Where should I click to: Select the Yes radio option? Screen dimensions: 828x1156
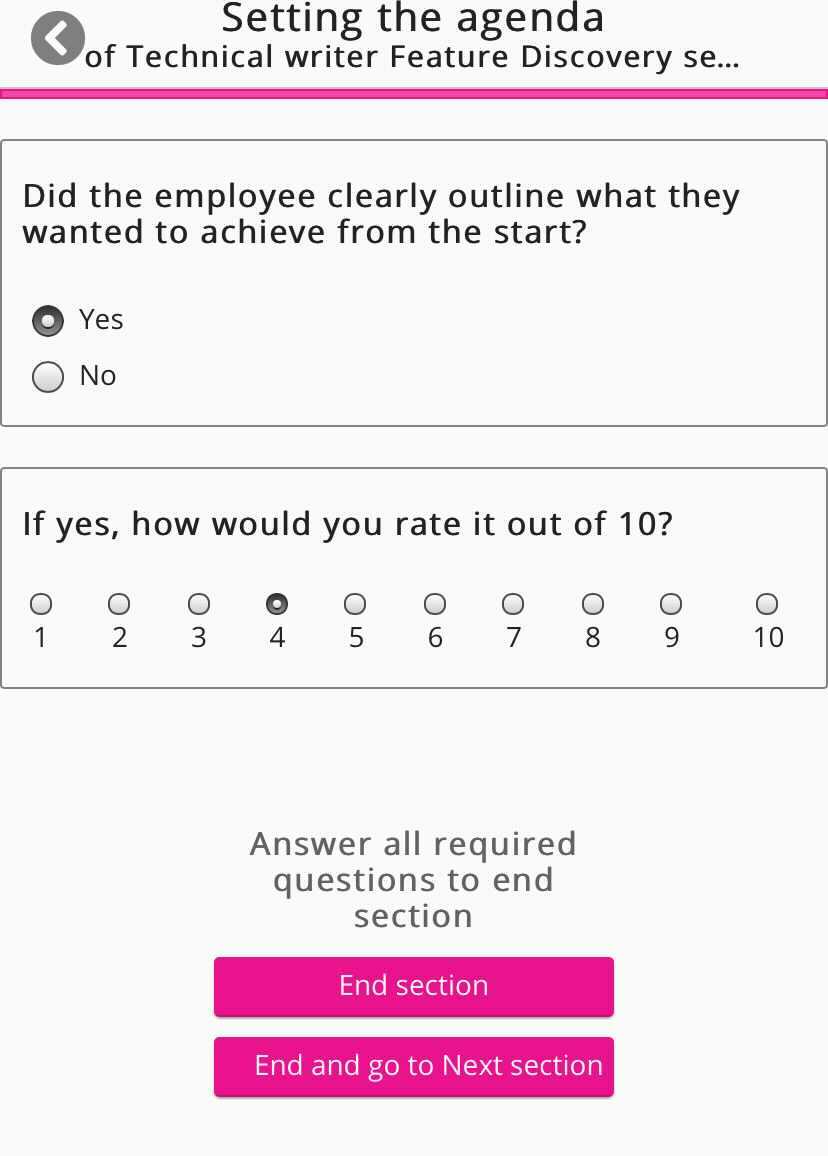[48, 321]
